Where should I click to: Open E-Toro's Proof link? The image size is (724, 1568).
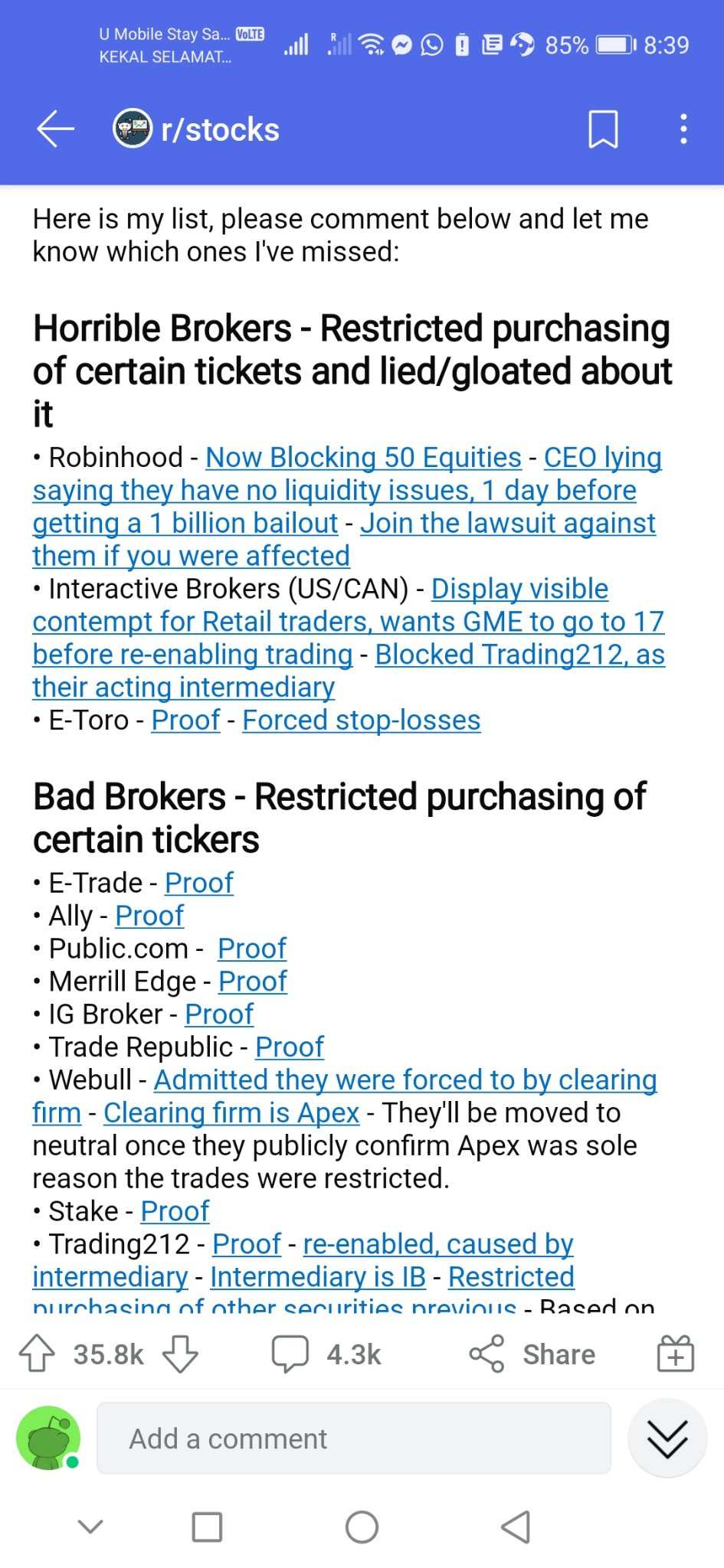coord(185,720)
